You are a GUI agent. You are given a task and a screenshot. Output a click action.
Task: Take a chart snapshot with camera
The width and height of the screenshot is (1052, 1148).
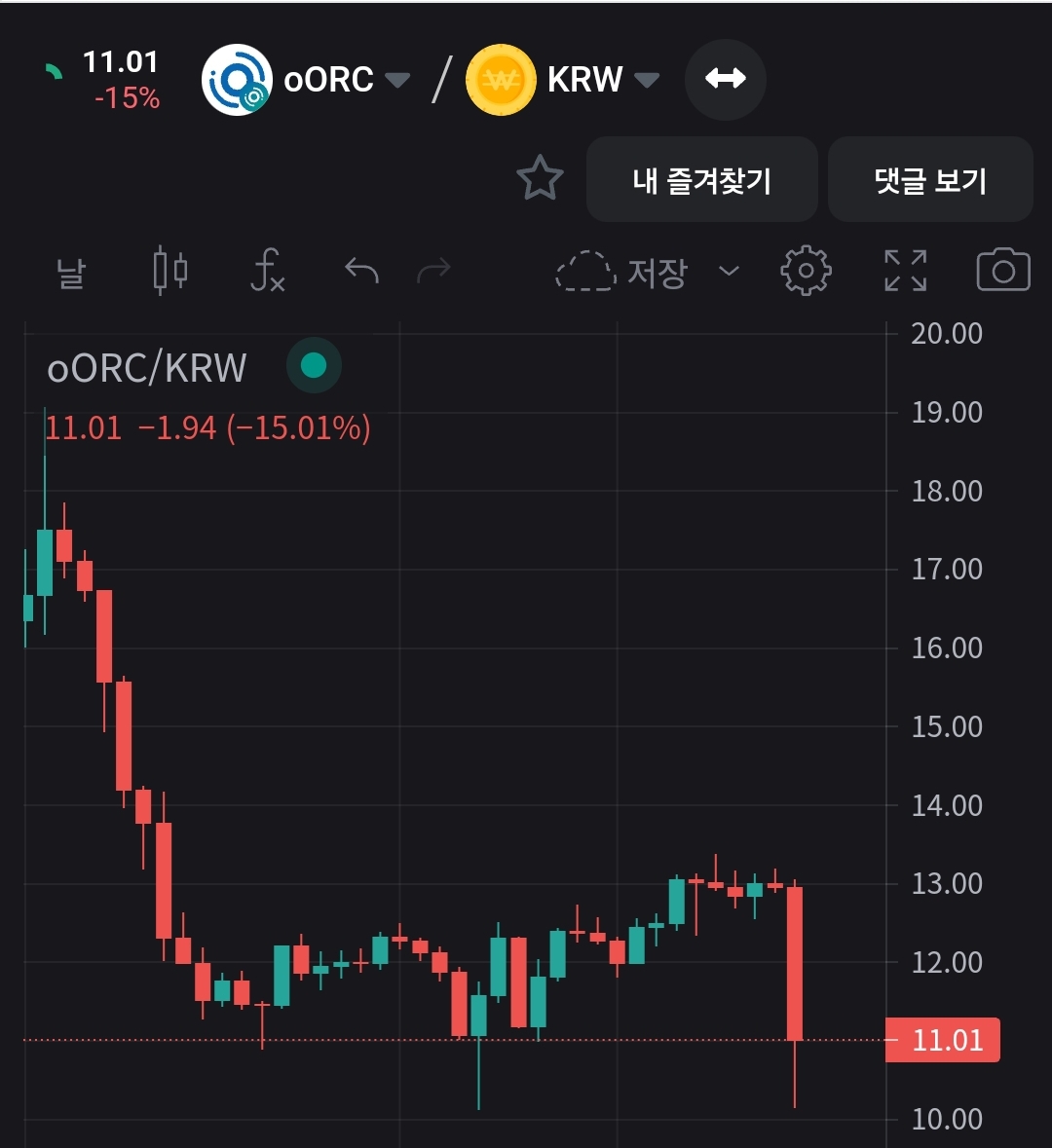(x=1002, y=271)
